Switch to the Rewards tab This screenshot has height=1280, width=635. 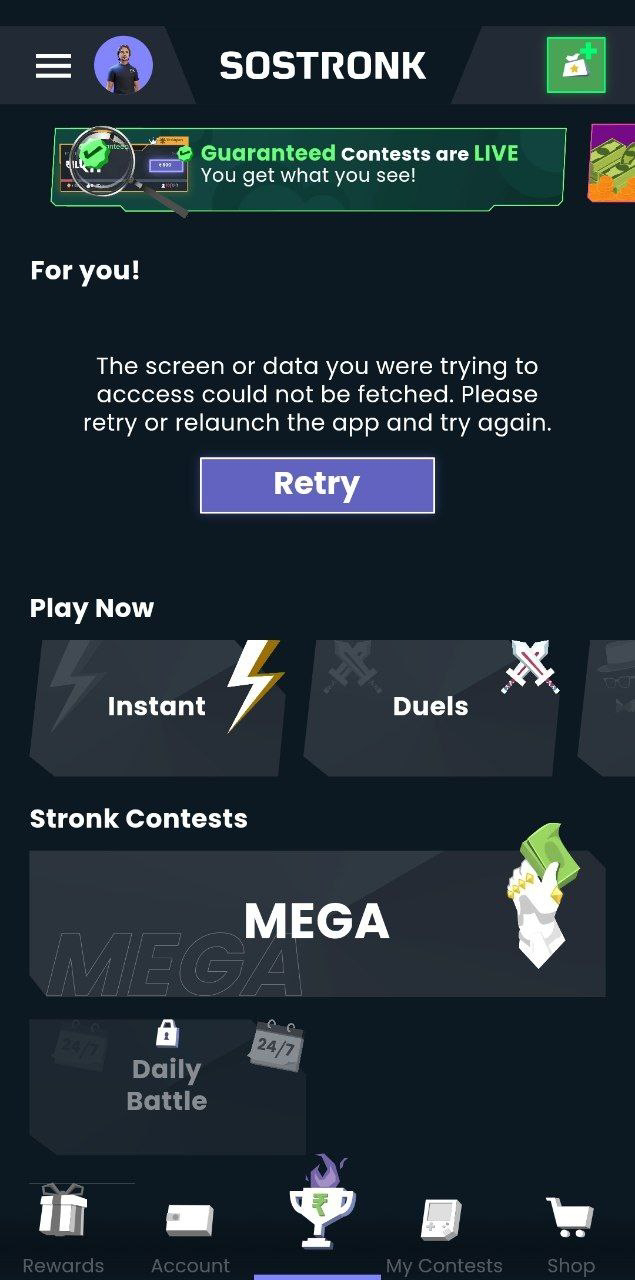[x=63, y=1230]
